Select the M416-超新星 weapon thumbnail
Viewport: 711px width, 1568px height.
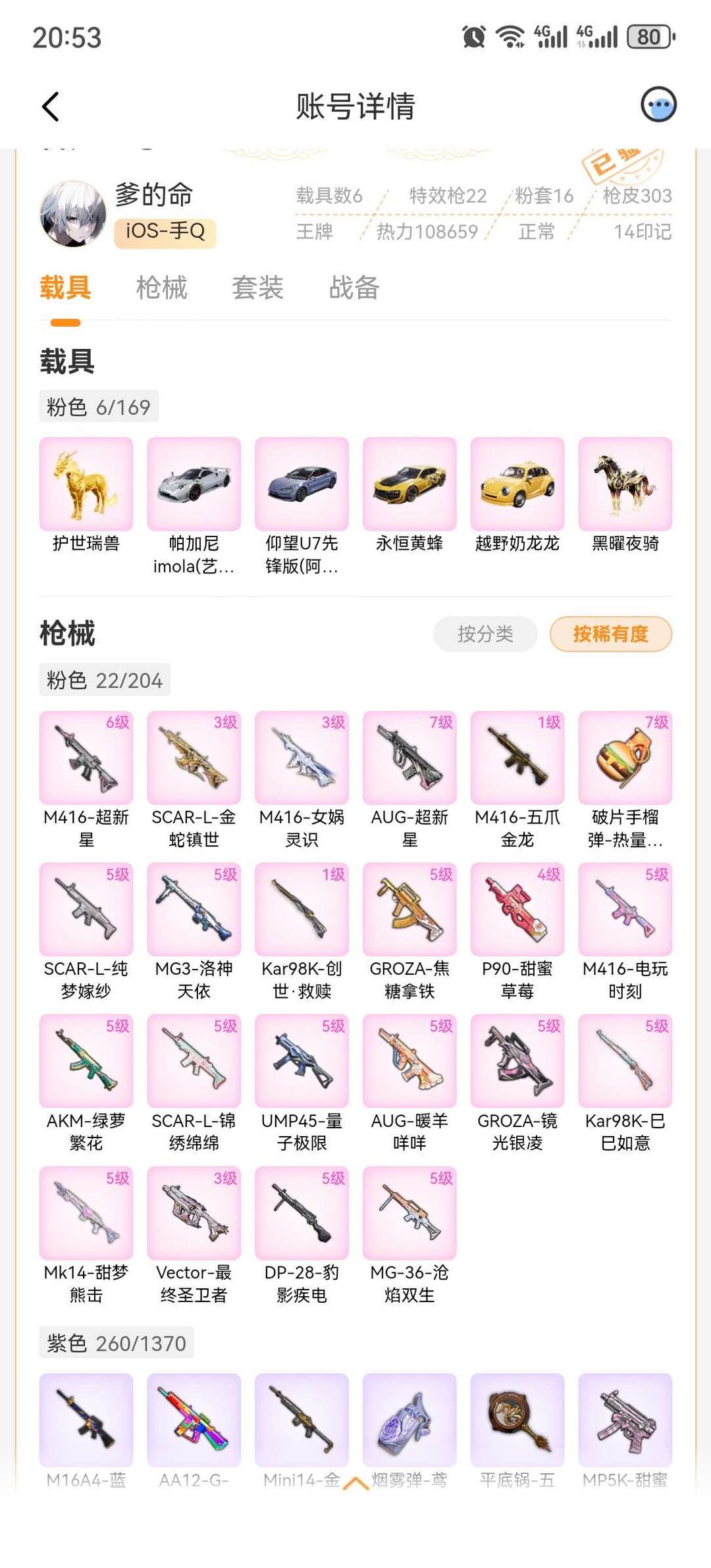tap(85, 758)
